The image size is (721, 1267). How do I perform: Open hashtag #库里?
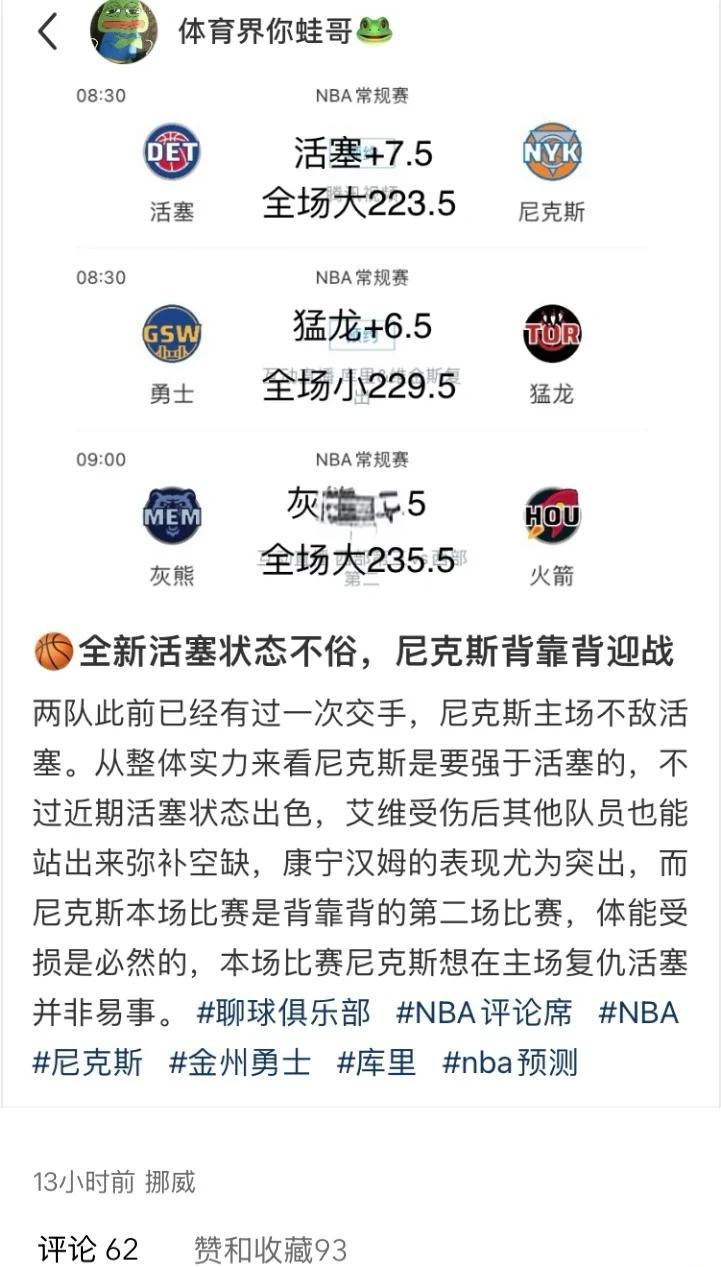376,1062
